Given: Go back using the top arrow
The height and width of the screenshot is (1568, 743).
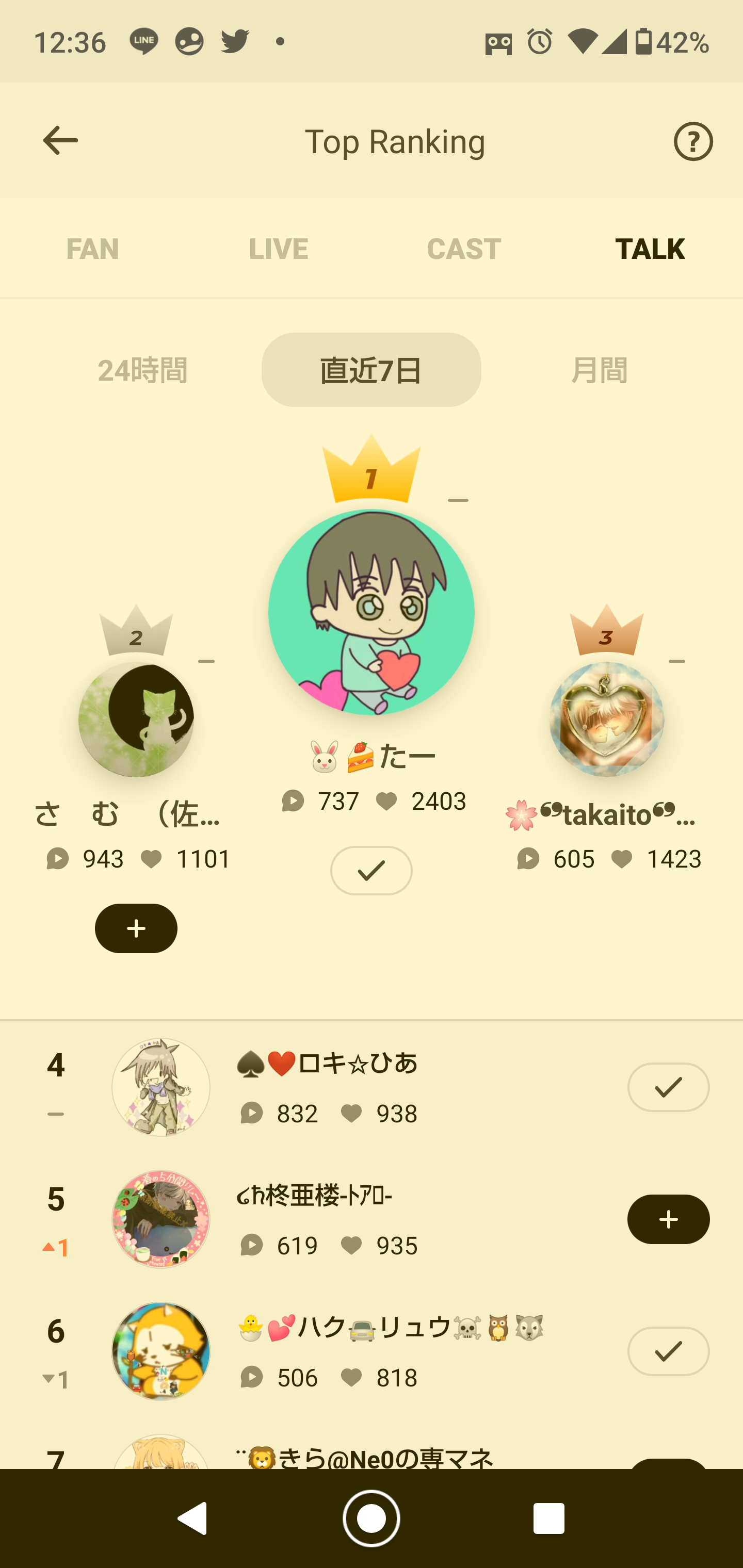Looking at the screenshot, I should (60, 141).
